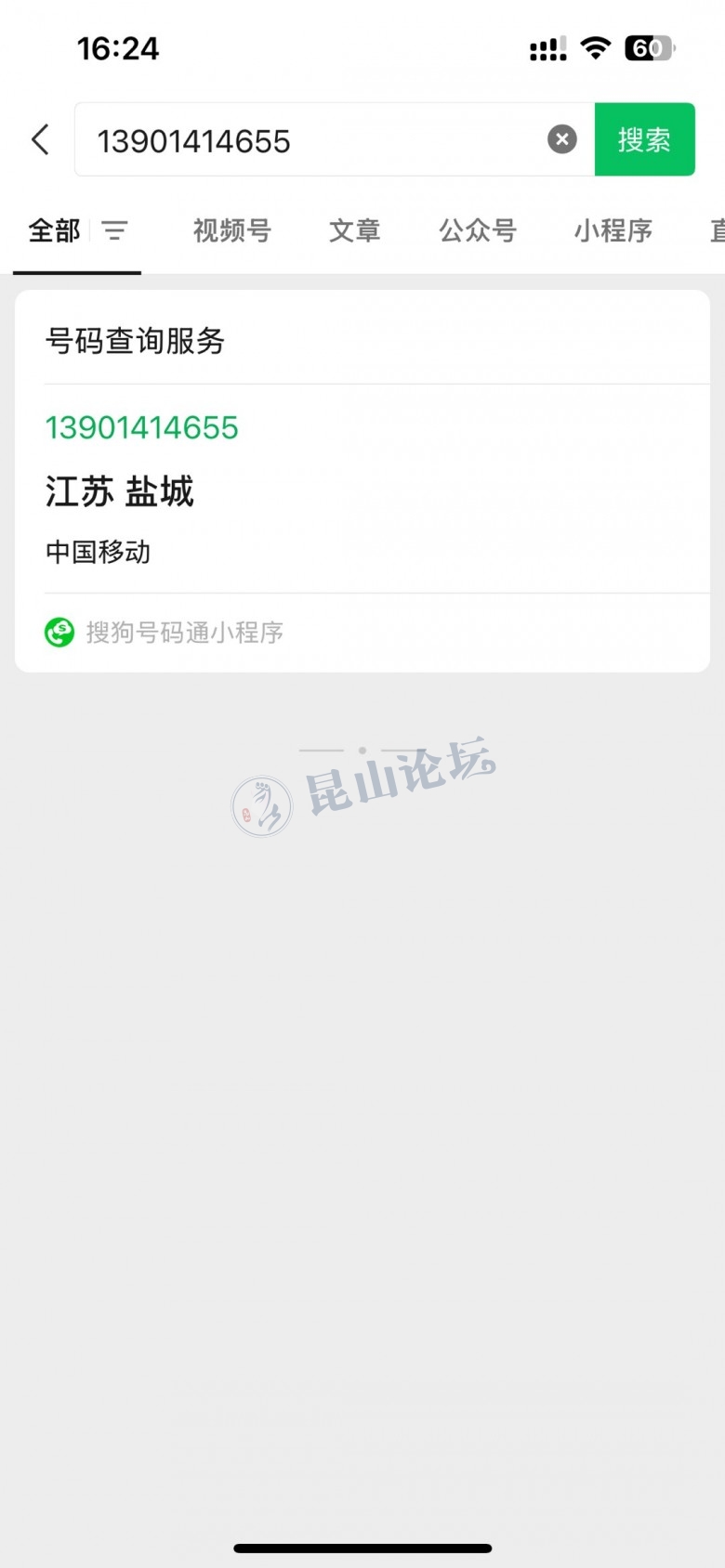Switch to the 公众号 tab
Image resolution: width=725 pixels, height=1568 pixels.
point(477,230)
